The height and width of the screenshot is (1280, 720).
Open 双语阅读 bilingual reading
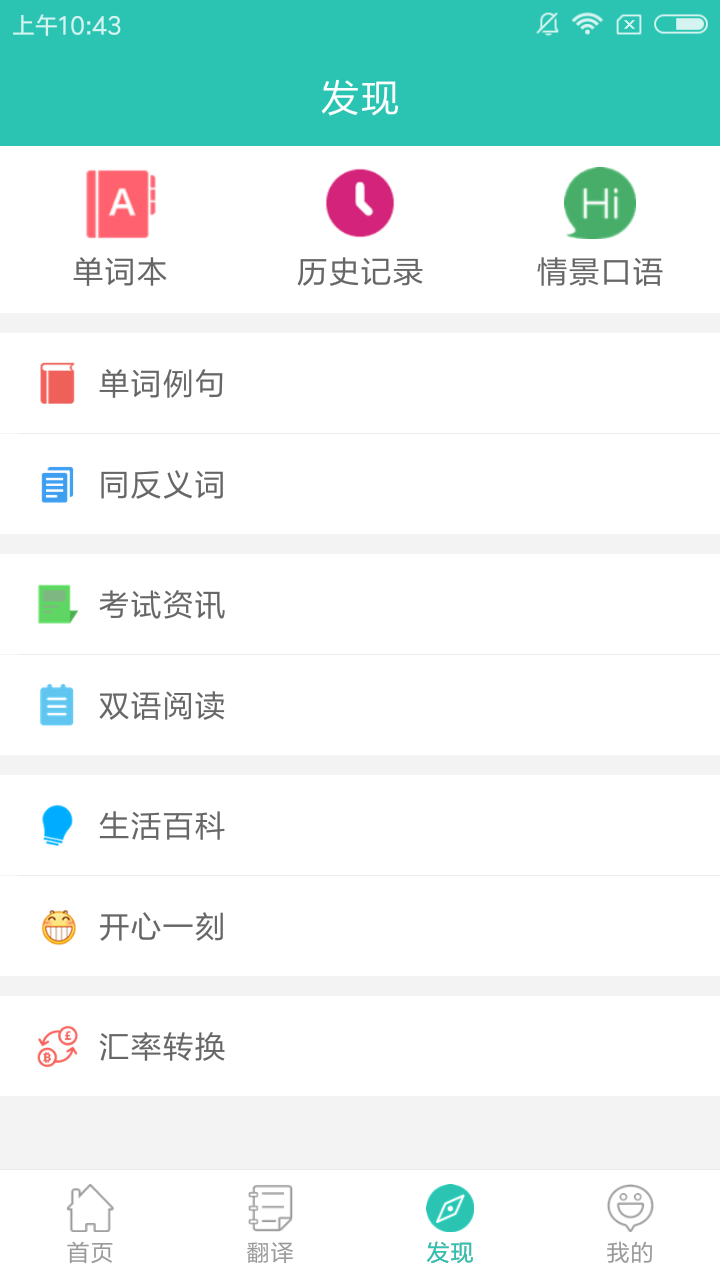pyautogui.click(x=360, y=705)
